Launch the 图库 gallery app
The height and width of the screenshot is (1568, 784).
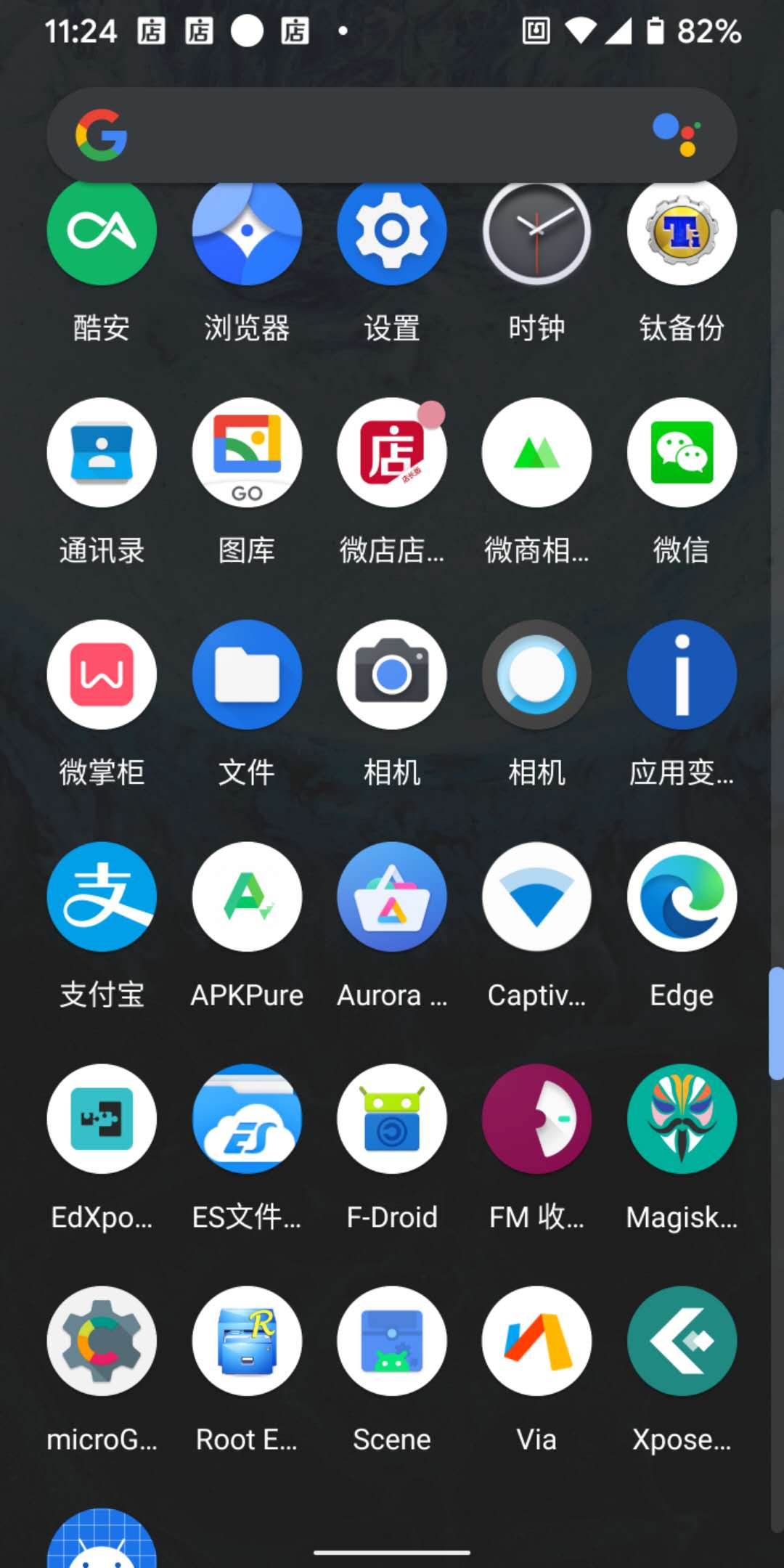(247, 452)
